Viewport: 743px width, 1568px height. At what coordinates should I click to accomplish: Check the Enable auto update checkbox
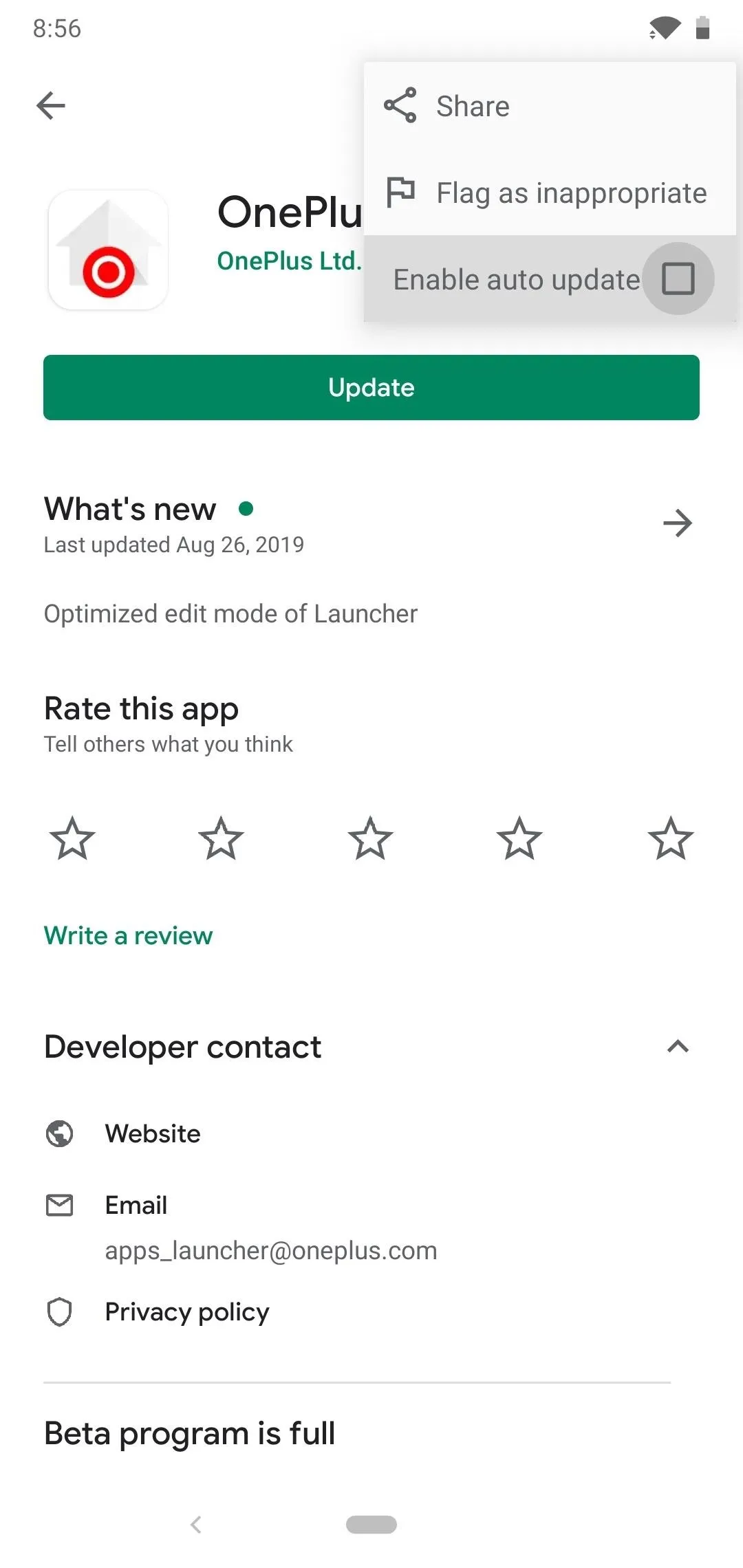[x=678, y=279]
